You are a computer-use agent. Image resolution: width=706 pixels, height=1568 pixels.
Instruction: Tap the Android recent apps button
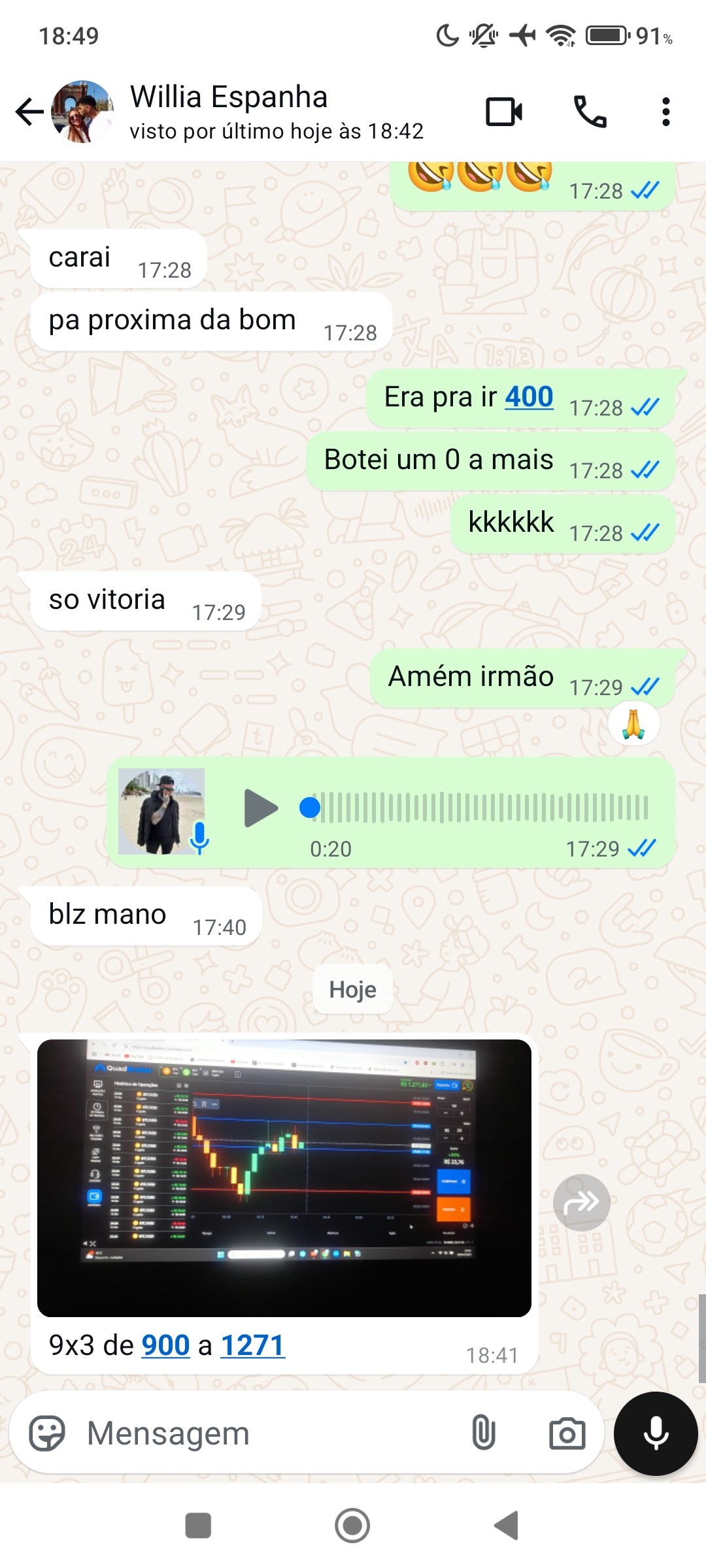pyautogui.click(x=198, y=1526)
